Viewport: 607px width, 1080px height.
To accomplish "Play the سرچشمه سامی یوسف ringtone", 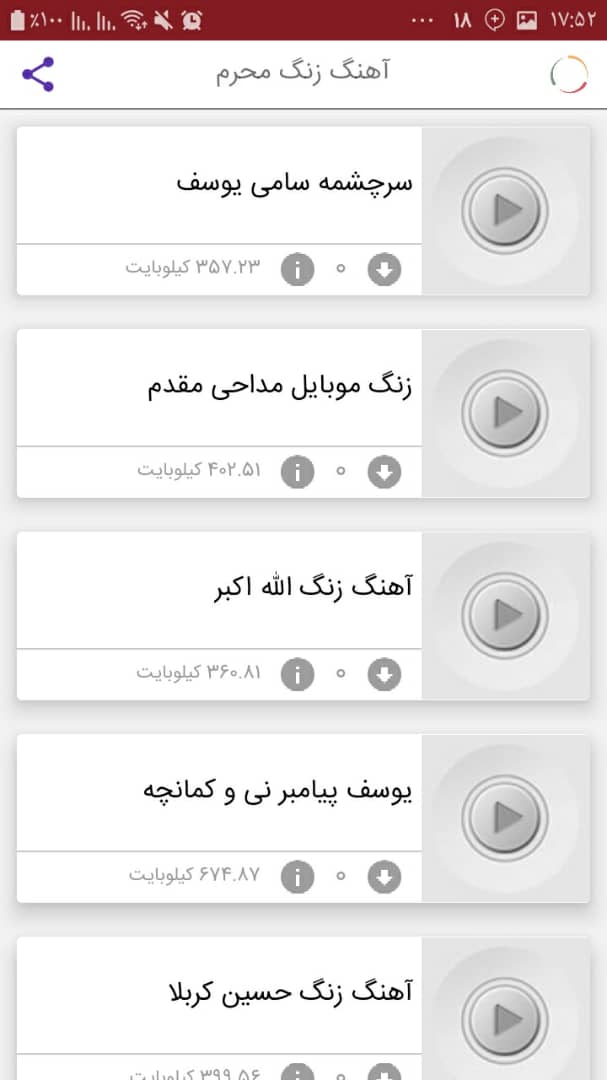I will click(x=505, y=210).
